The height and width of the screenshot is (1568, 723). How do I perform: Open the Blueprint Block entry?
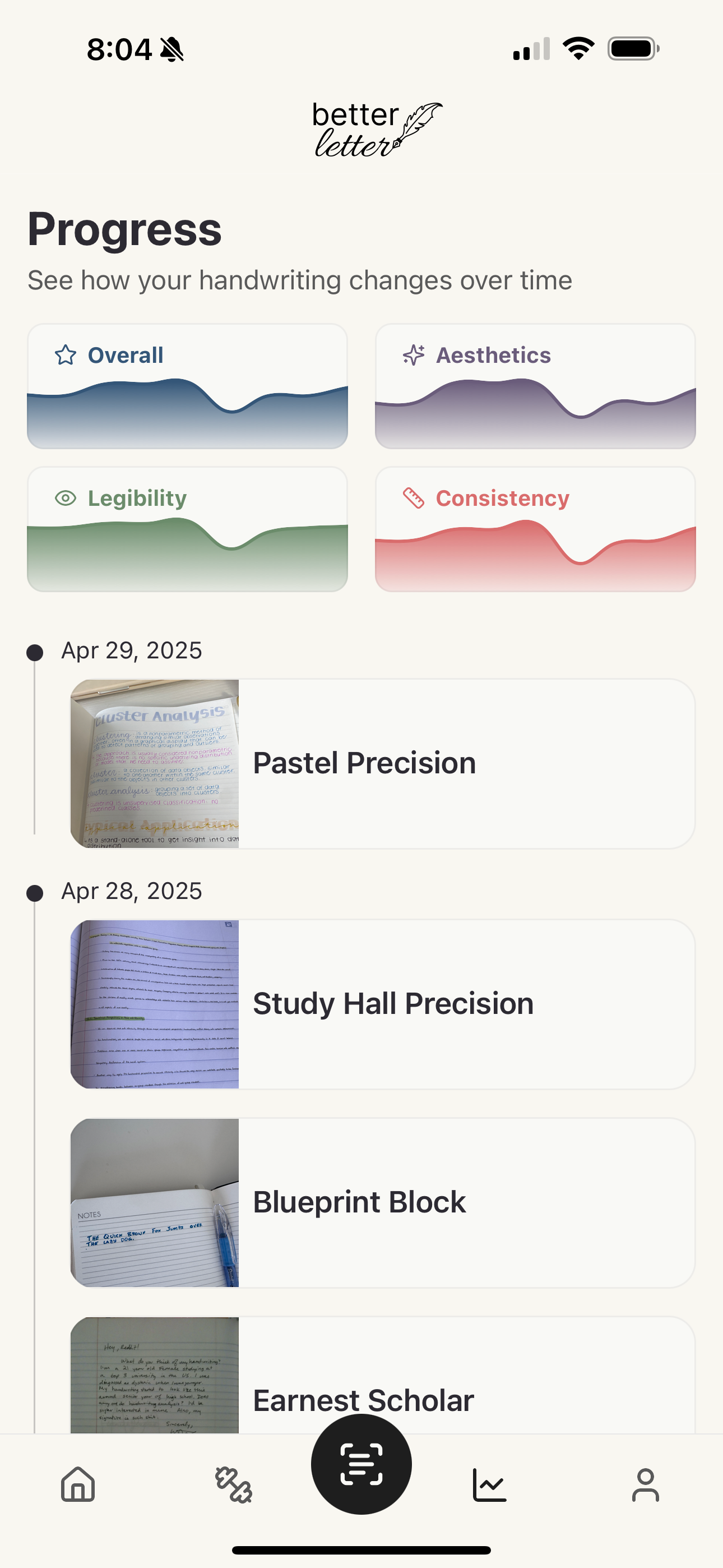pos(382,1202)
